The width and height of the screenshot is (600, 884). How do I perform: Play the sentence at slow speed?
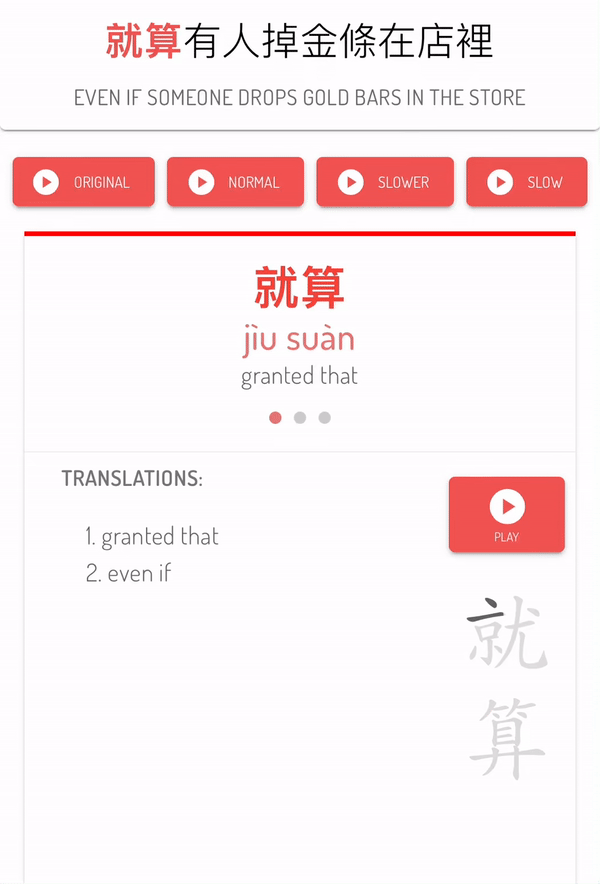pos(526,182)
